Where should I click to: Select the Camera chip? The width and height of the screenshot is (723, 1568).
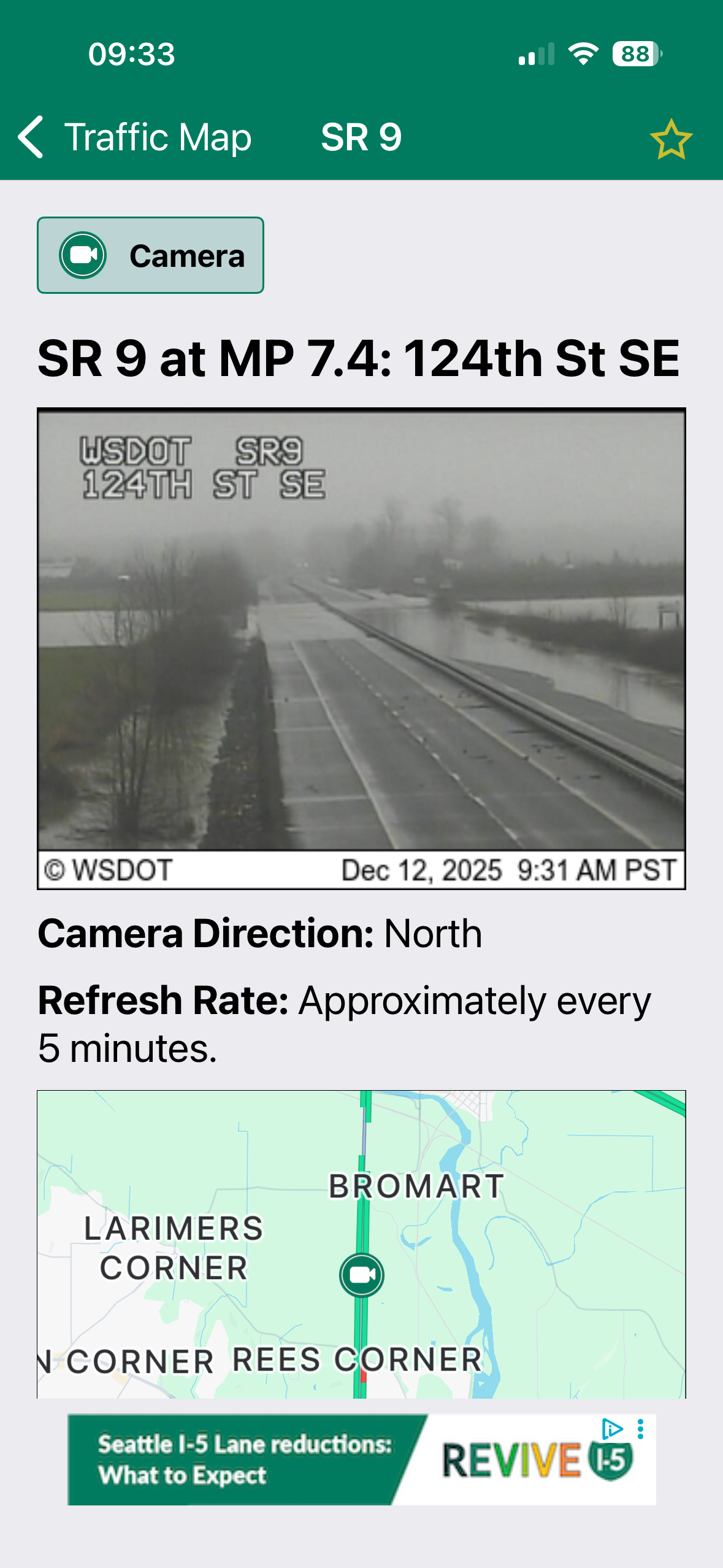pos(151,255)
